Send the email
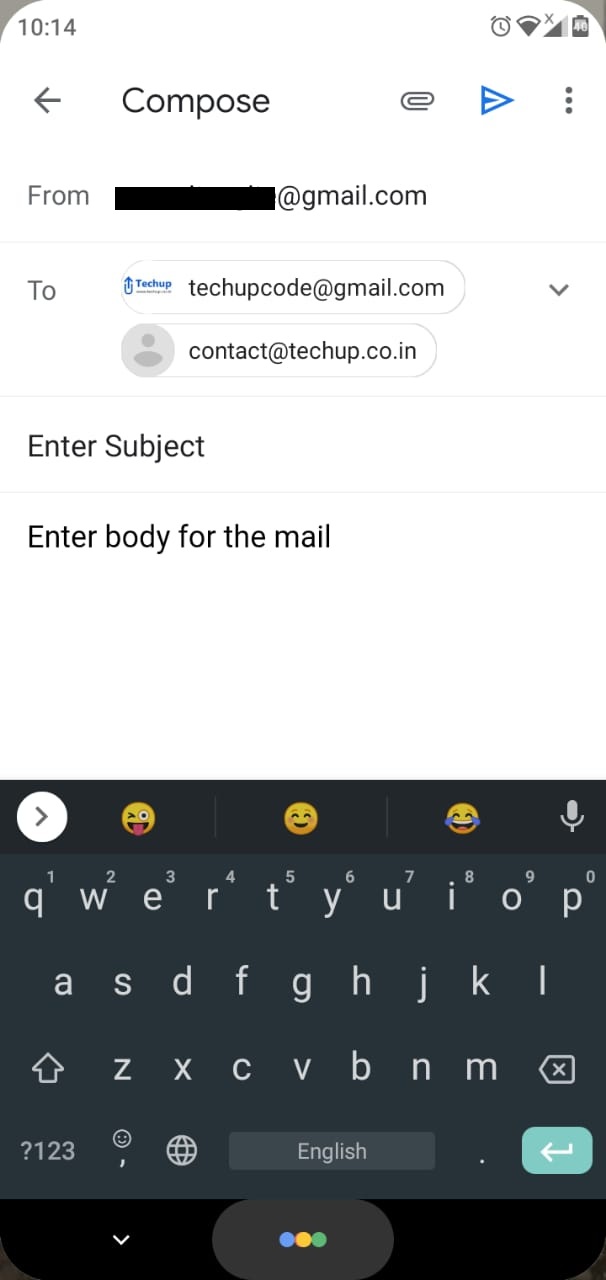606x1280 pixels. click(x=496, y=100)
